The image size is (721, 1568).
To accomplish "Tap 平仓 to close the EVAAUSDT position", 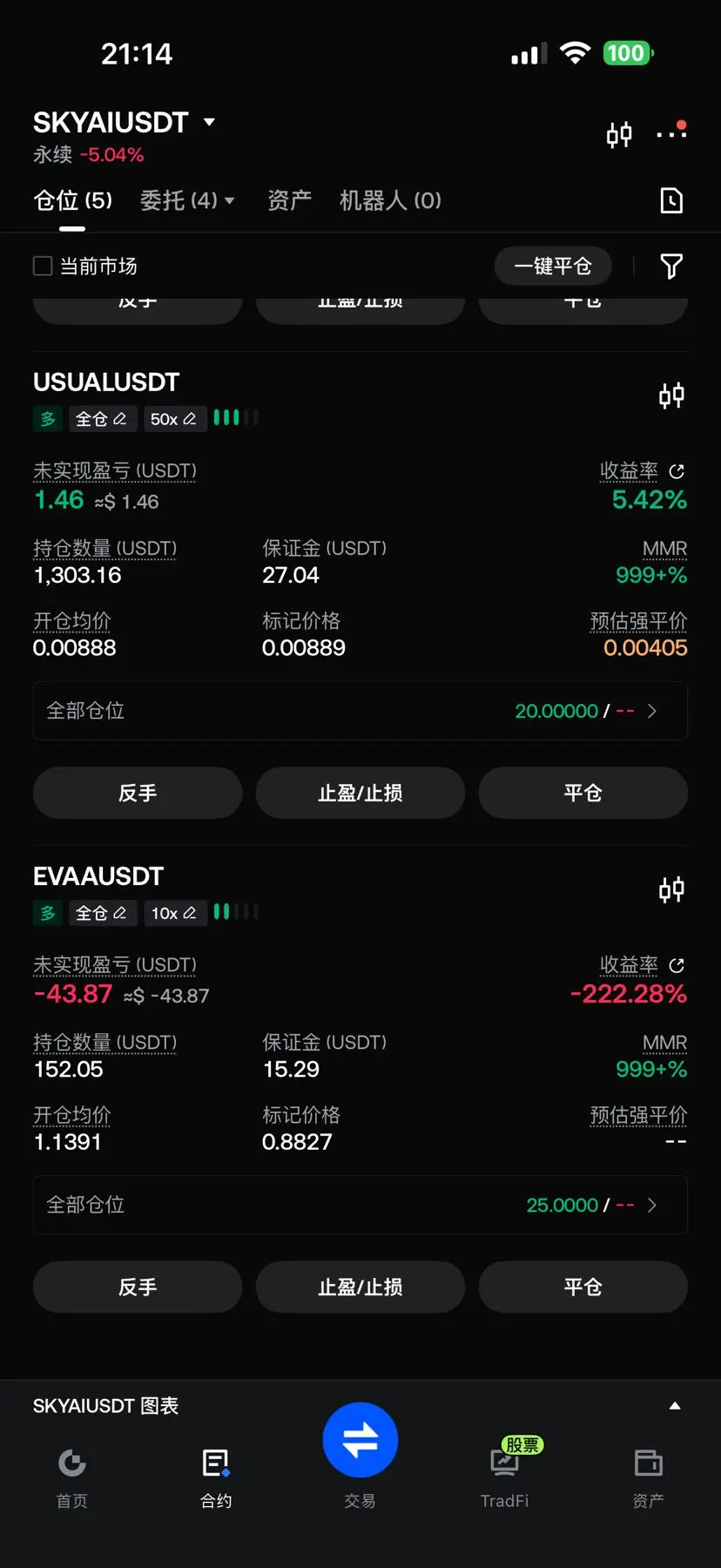I will point(583,1287).
